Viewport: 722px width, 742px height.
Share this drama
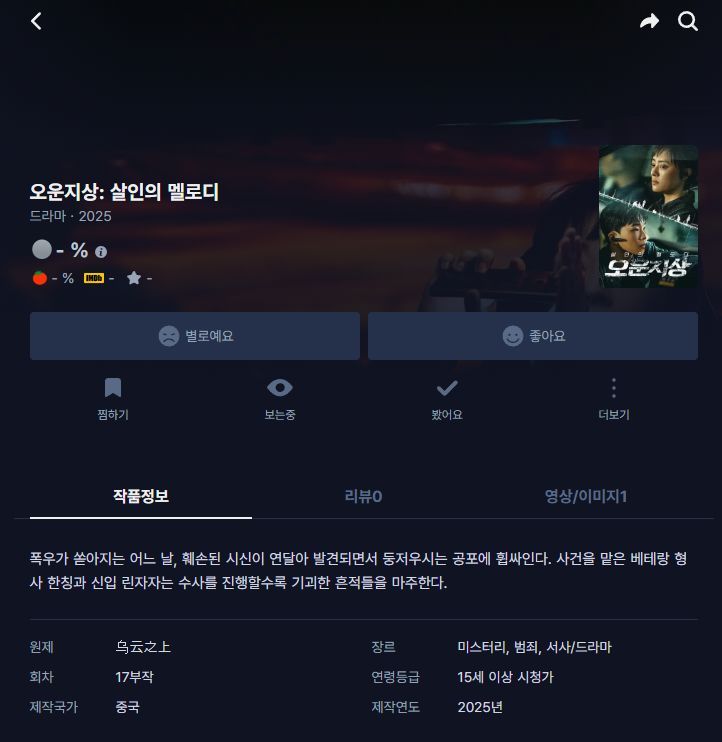click(x=649, y=21)
